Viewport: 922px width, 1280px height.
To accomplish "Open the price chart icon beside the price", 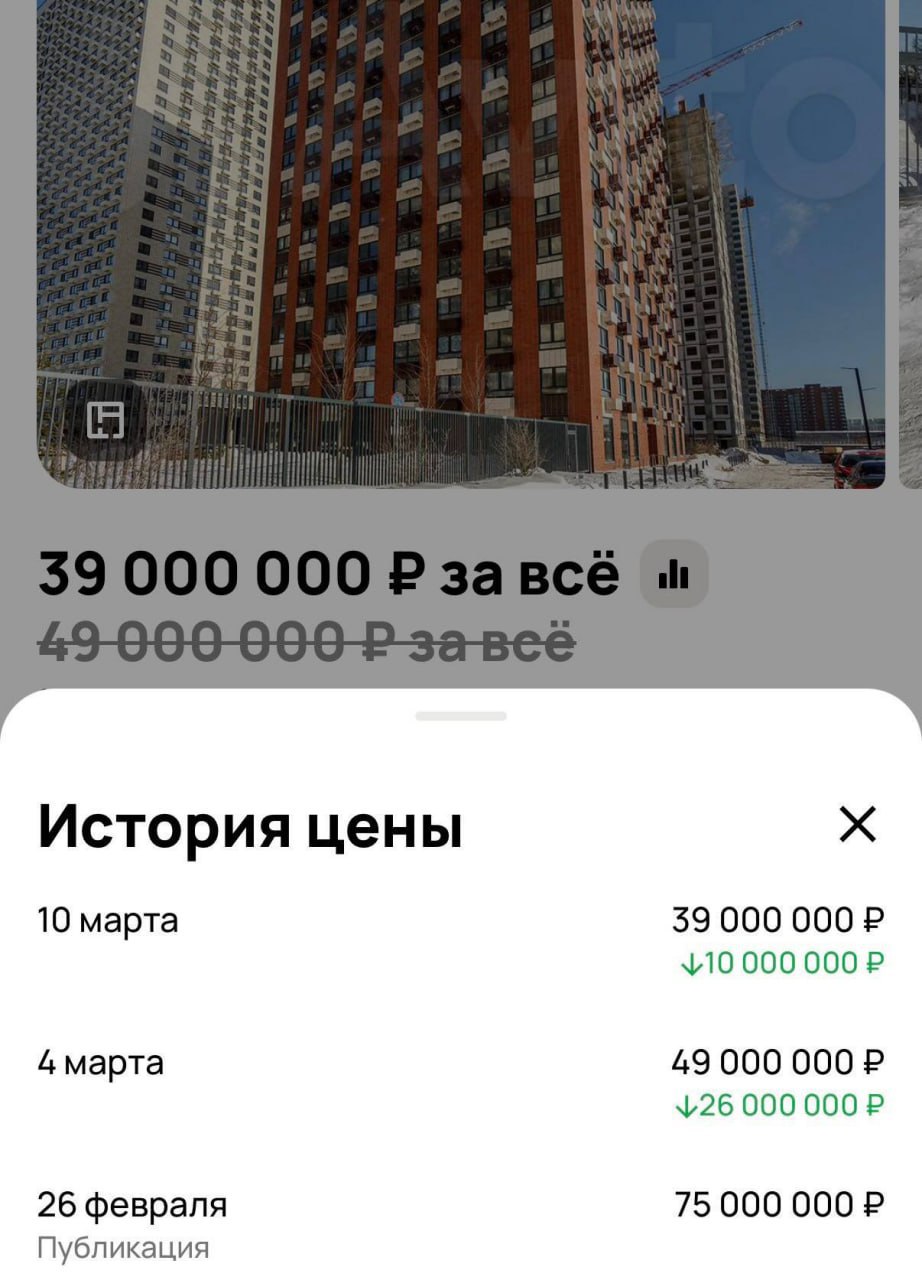I will point(674,574).
